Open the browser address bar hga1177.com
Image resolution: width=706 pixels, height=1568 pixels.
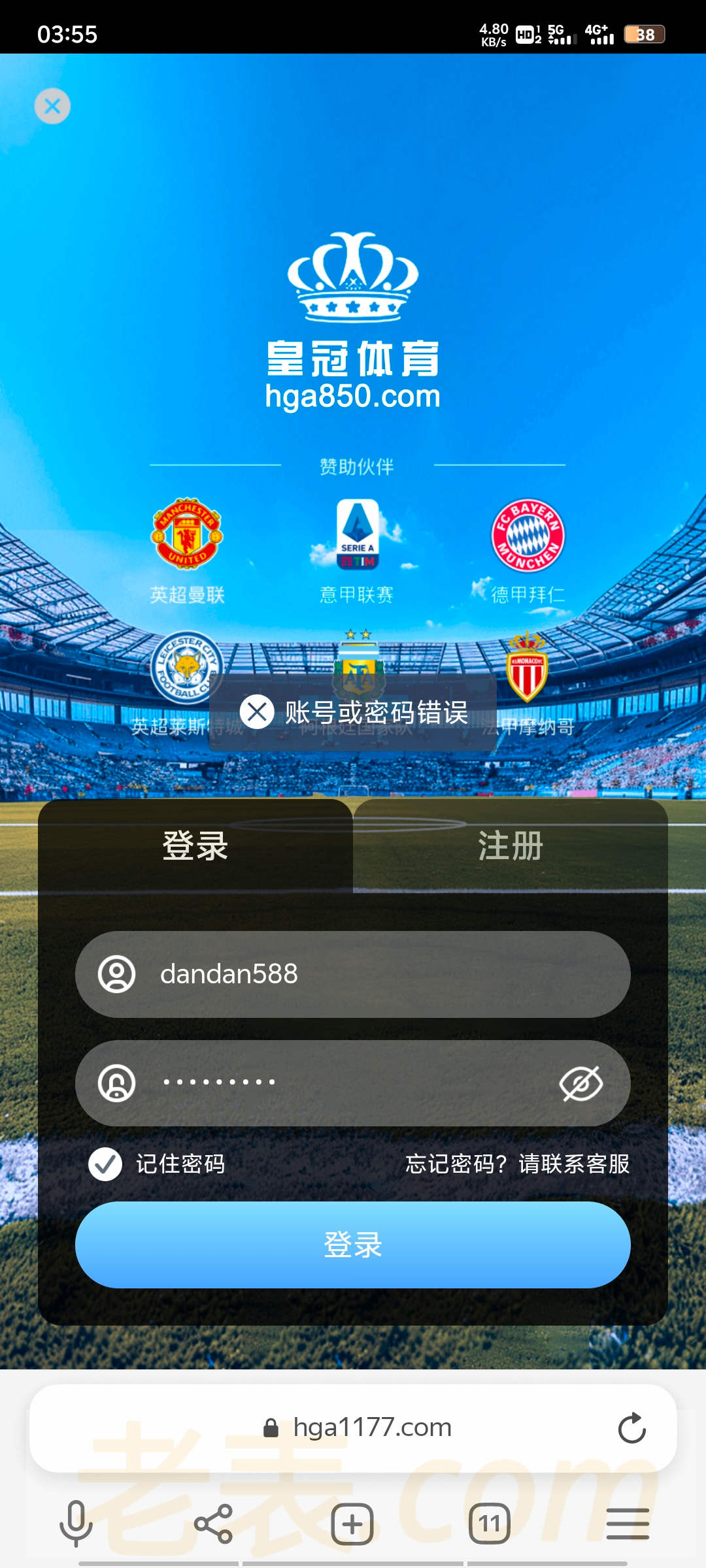tap(371, 1428)
